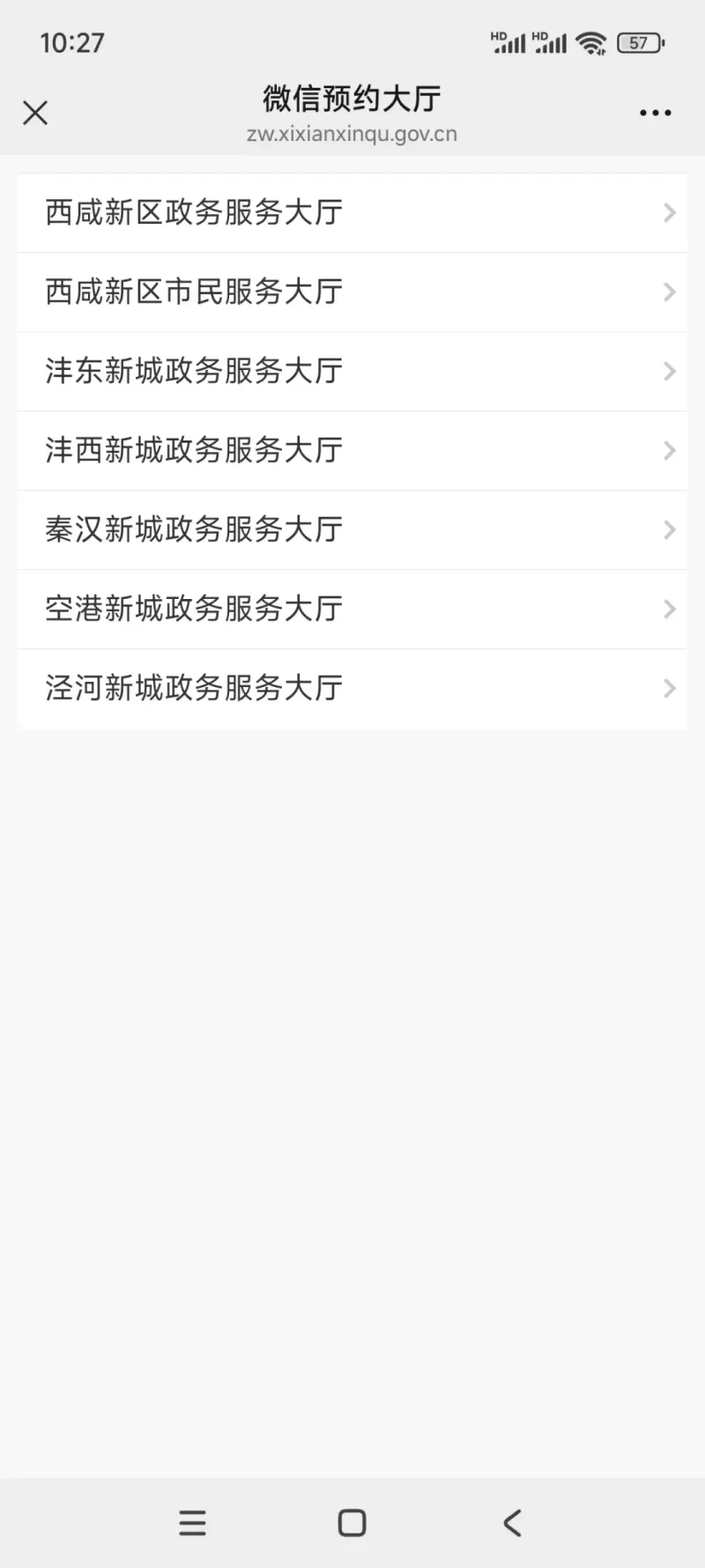
Task: Expand the 泾河新城政务服务大厅 entry chevron
Action: (x=669, y=688)
